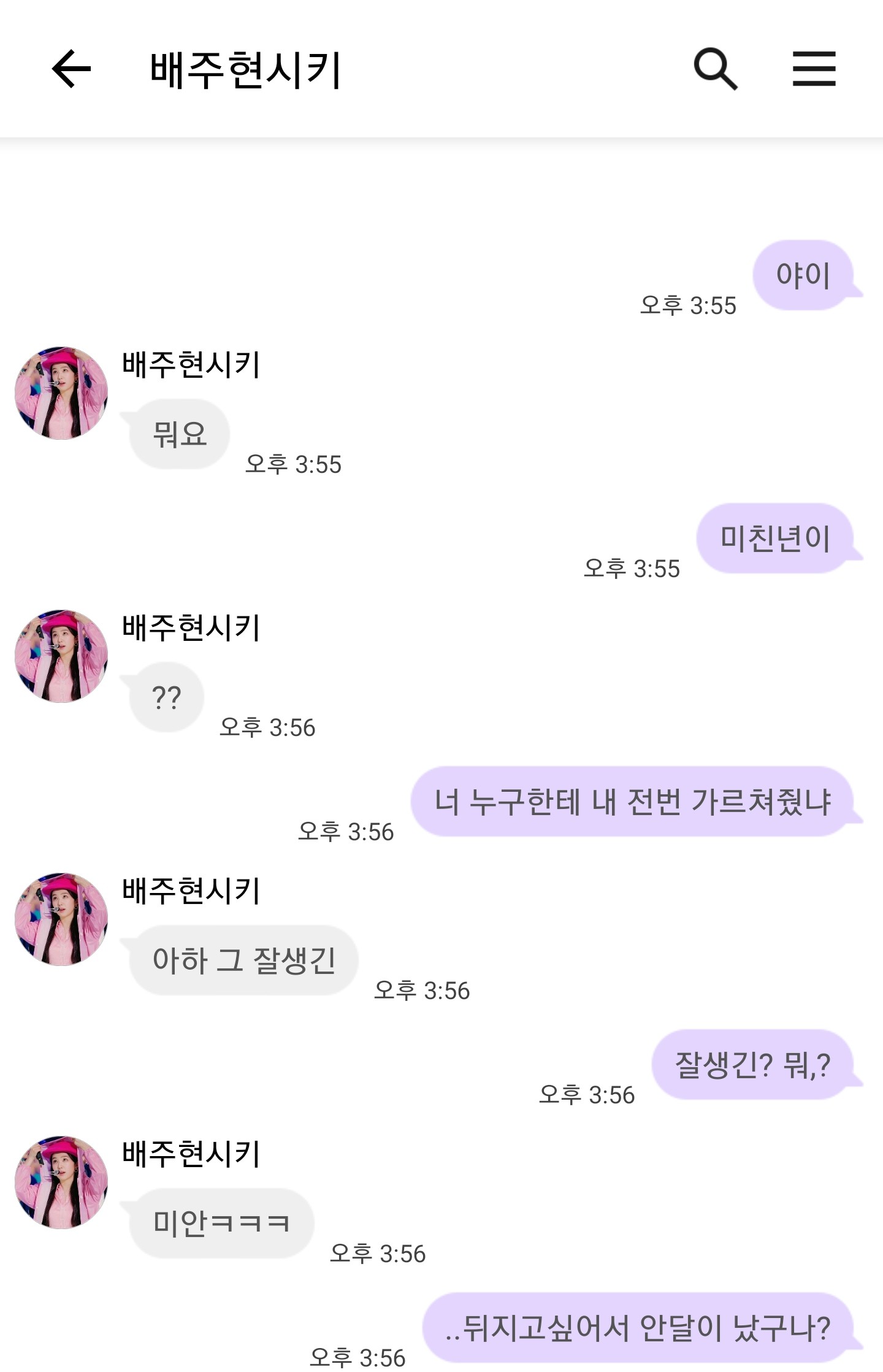
Task: Open the profile picture above the 뭐요 message
Action: (x=61, y=393)
